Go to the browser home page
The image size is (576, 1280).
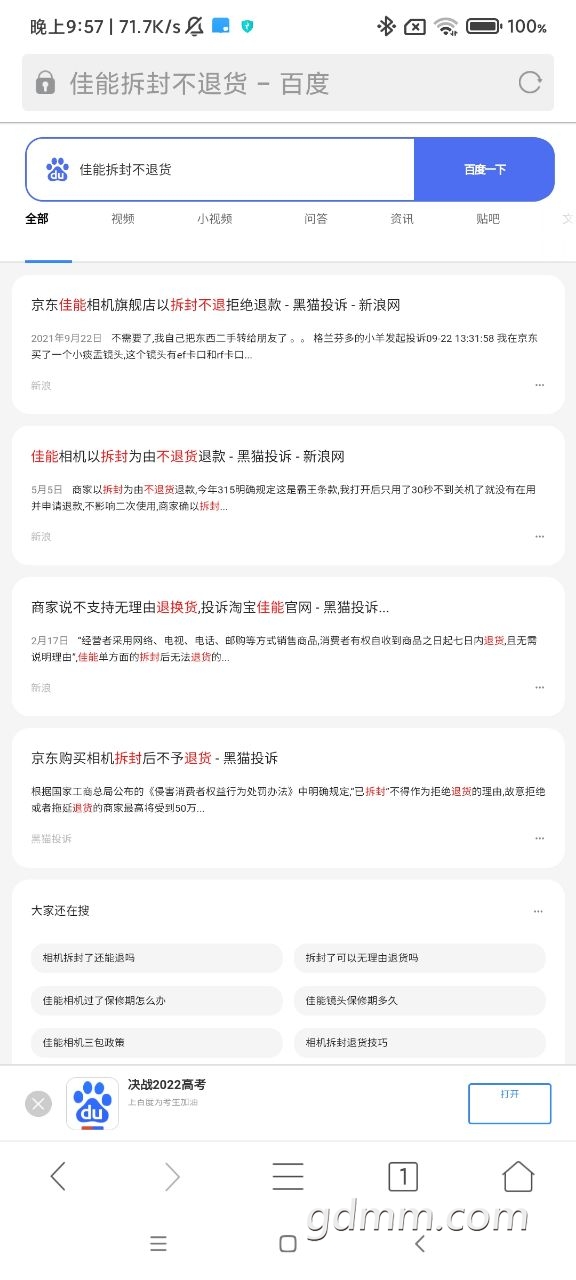click(518, 1176)
